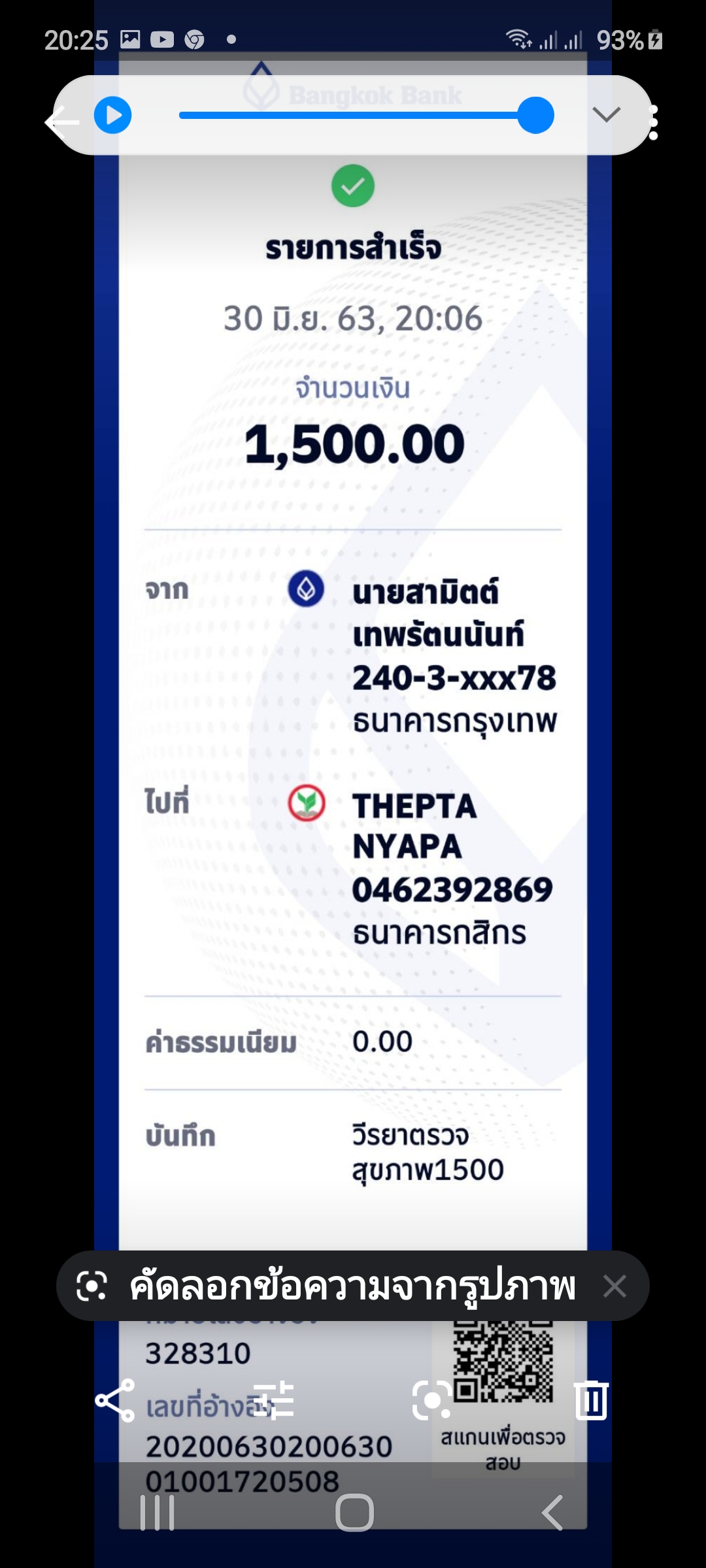Viewport: 706px width, 1568px height.
Task: Dismiss the copy text from image banner
Action: point(614,1286)
